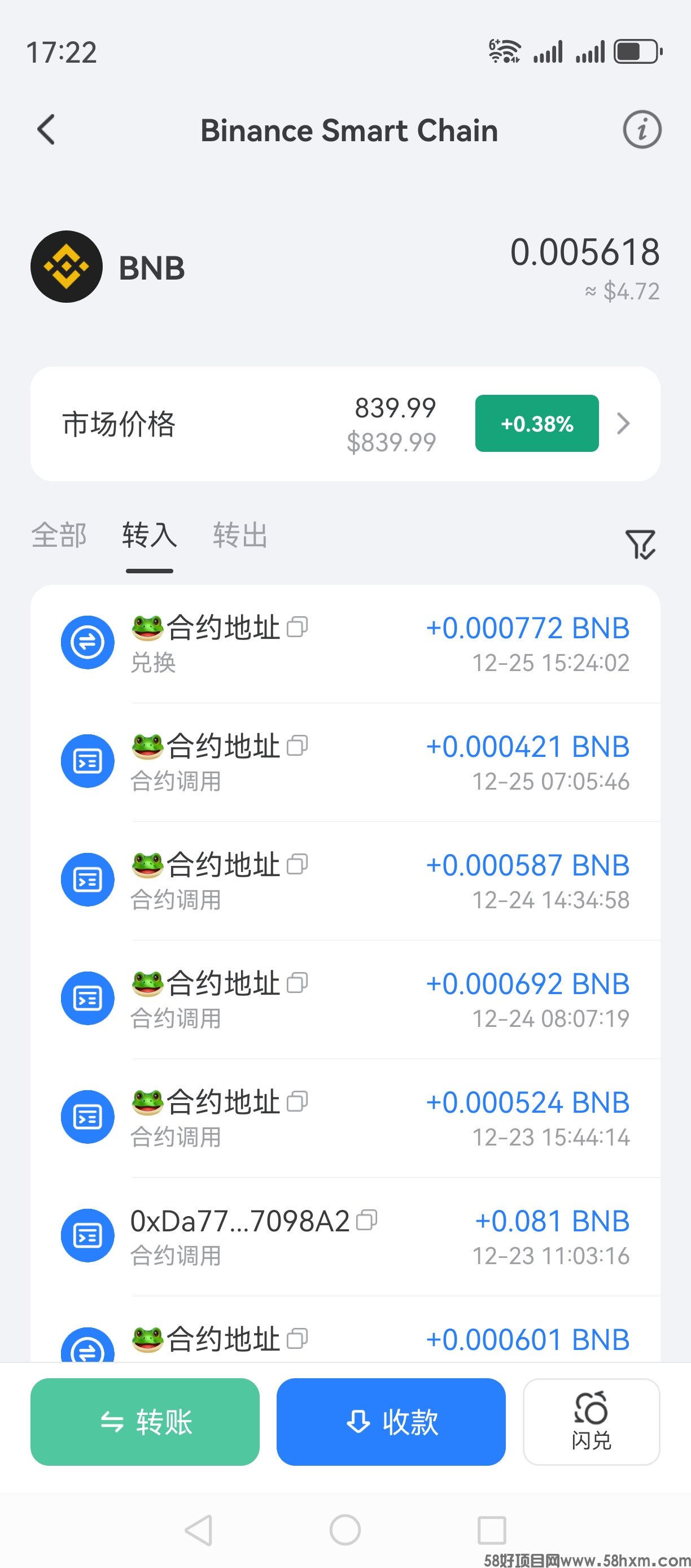Switch to the 转出 tab

point(240,536)
